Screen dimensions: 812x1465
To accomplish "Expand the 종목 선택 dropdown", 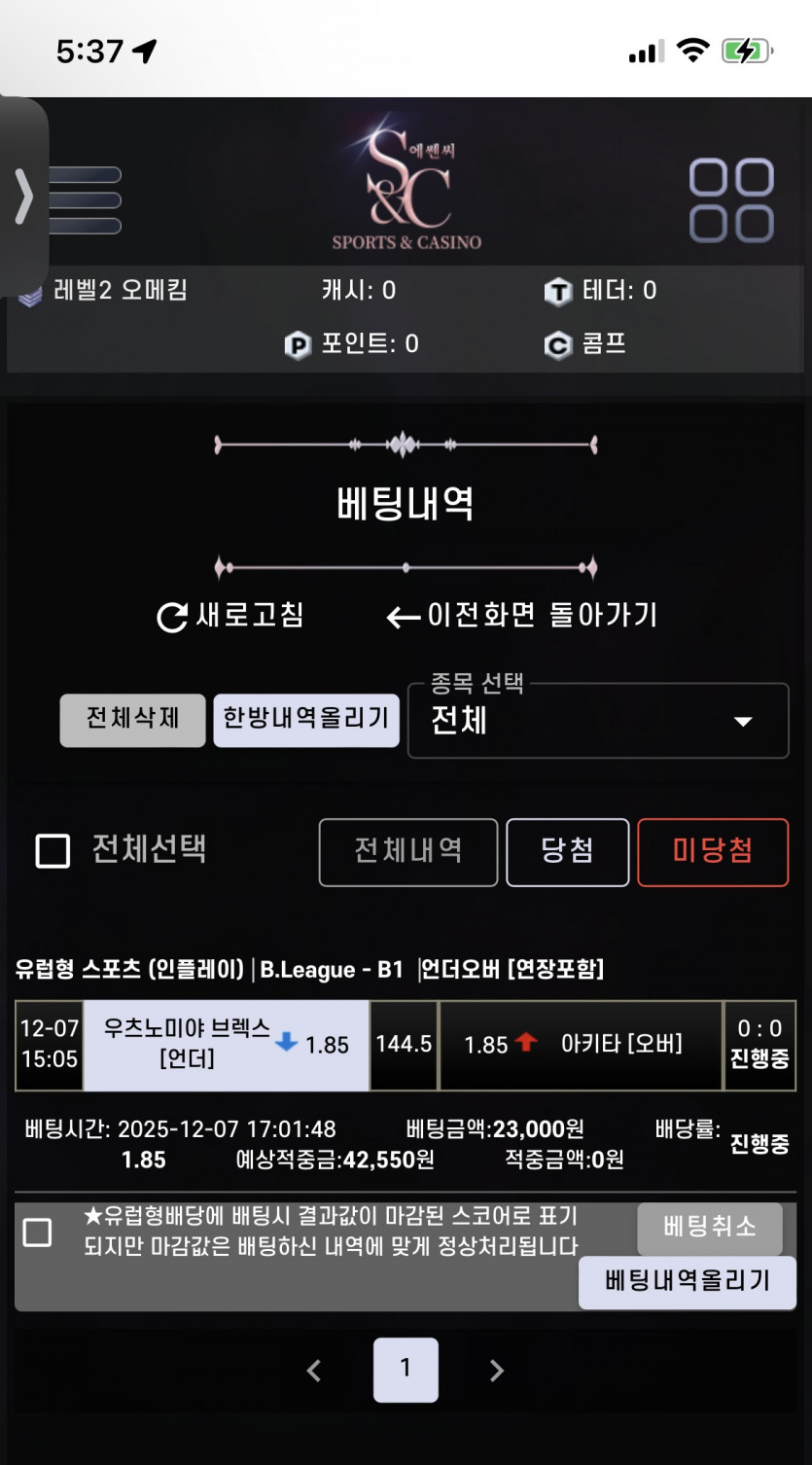I will pyautogui.click(x=597, y=721).
